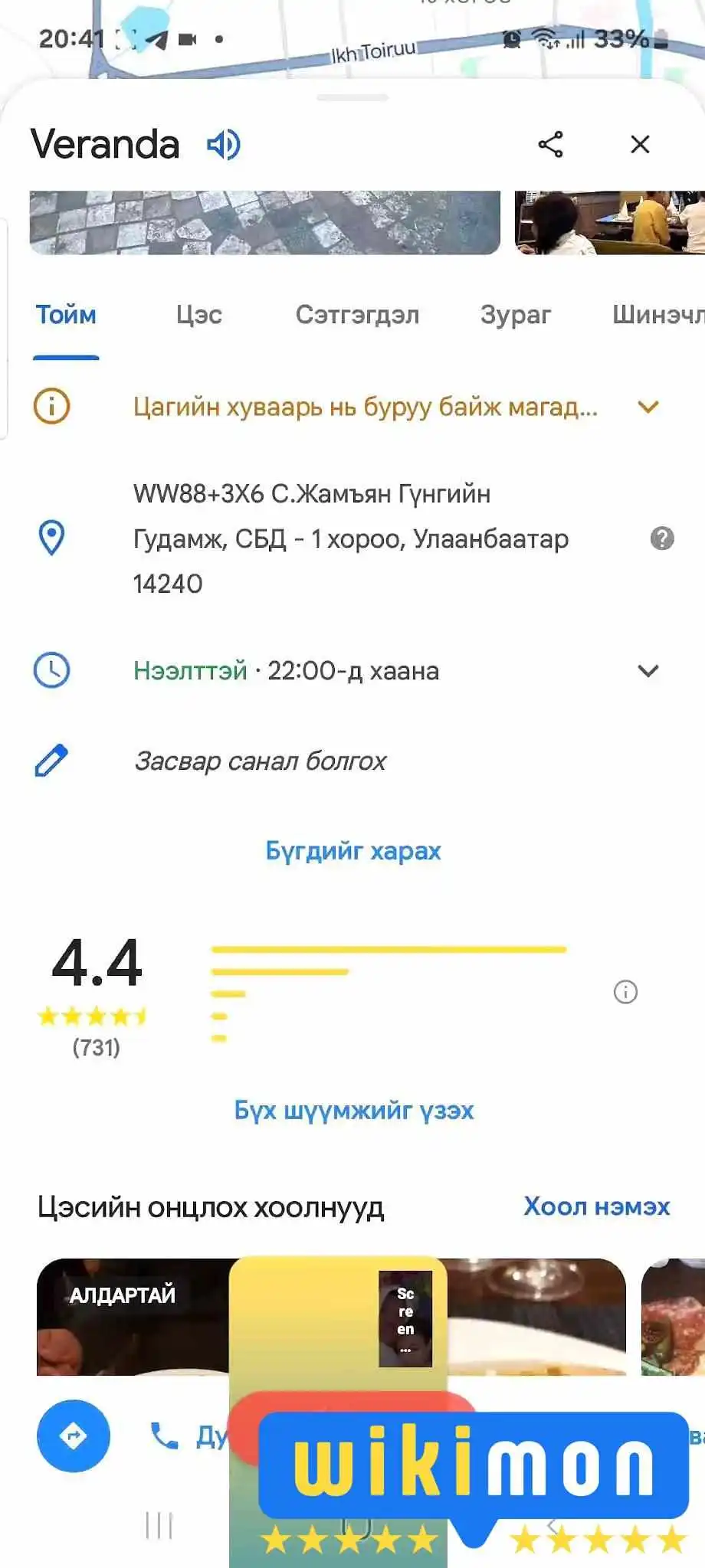The height and width of the screenshot is (1568, 705).
Task: Open the Сэтгэгдэл tab
Action: (x=357, y=315)
